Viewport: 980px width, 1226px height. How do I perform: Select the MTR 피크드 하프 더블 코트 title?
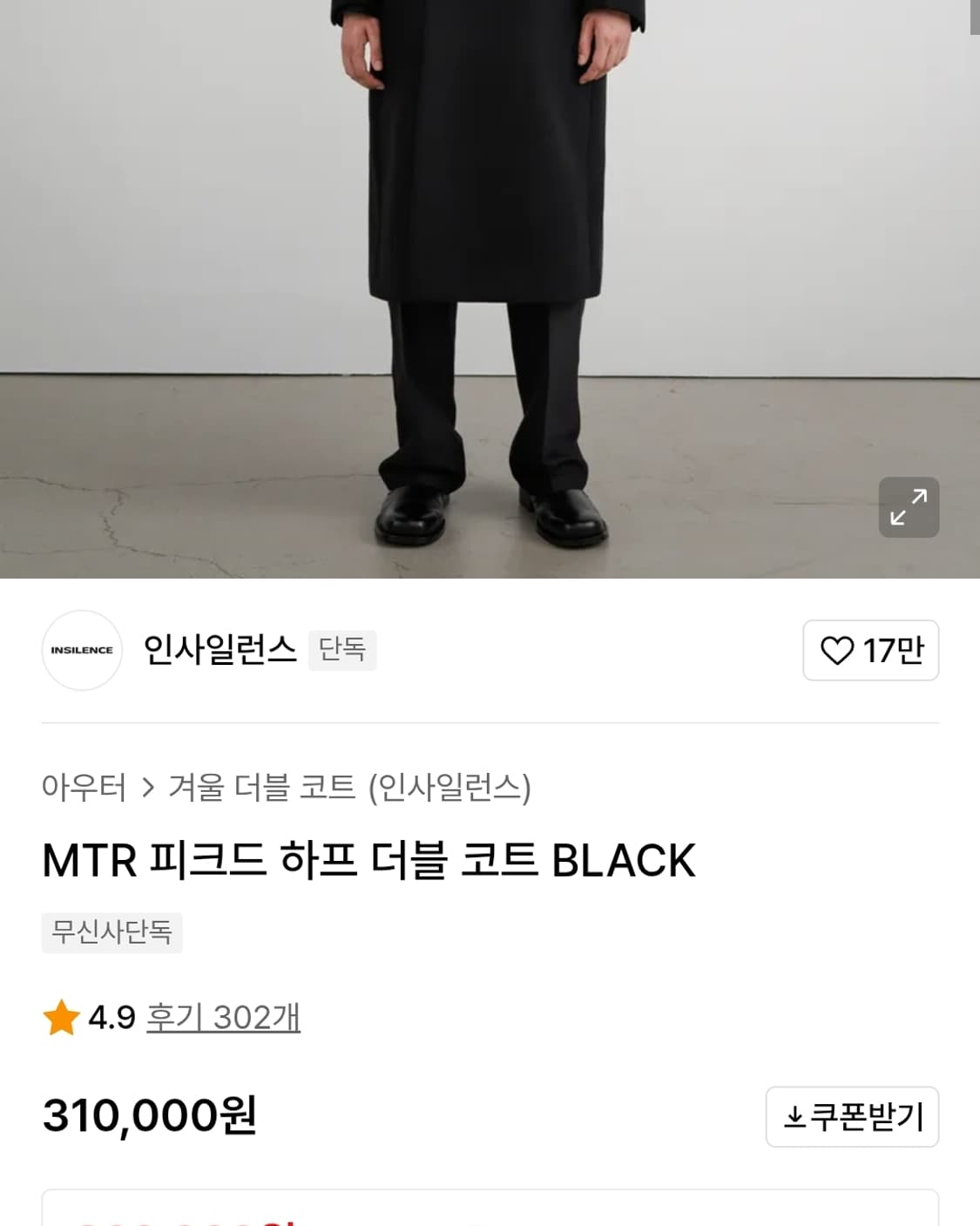tap(366, 859)
